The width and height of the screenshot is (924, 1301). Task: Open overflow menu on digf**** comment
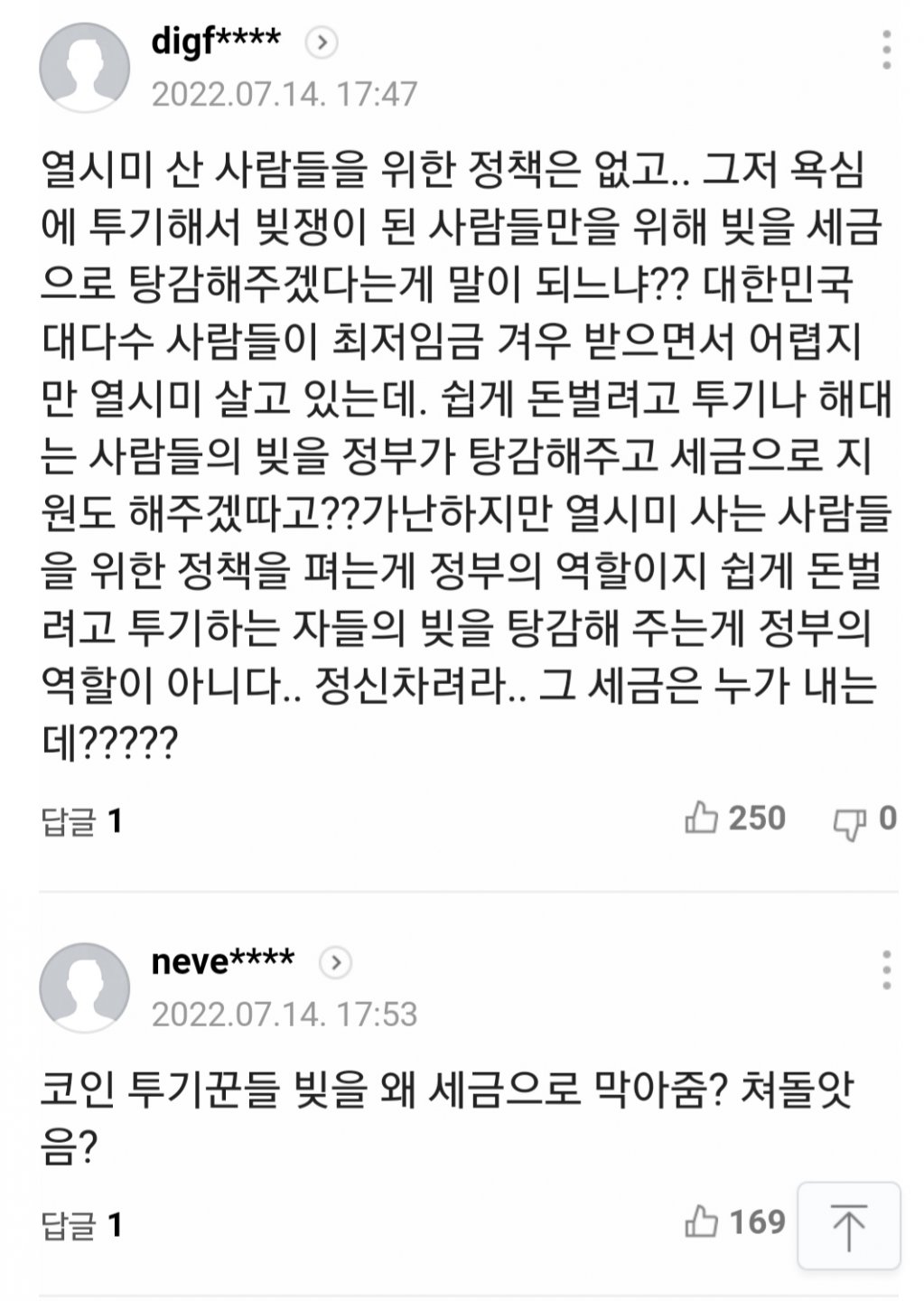[887, 50]
